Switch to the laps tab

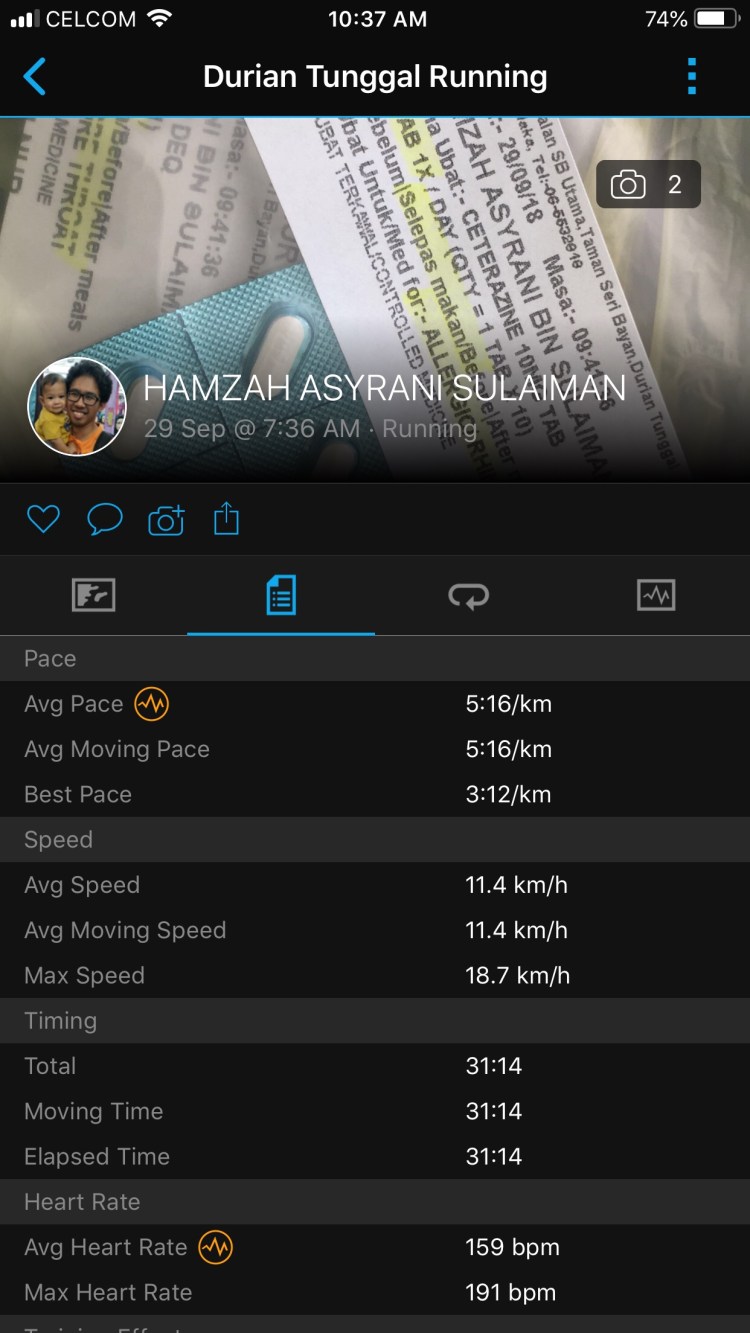click(468, 596)
